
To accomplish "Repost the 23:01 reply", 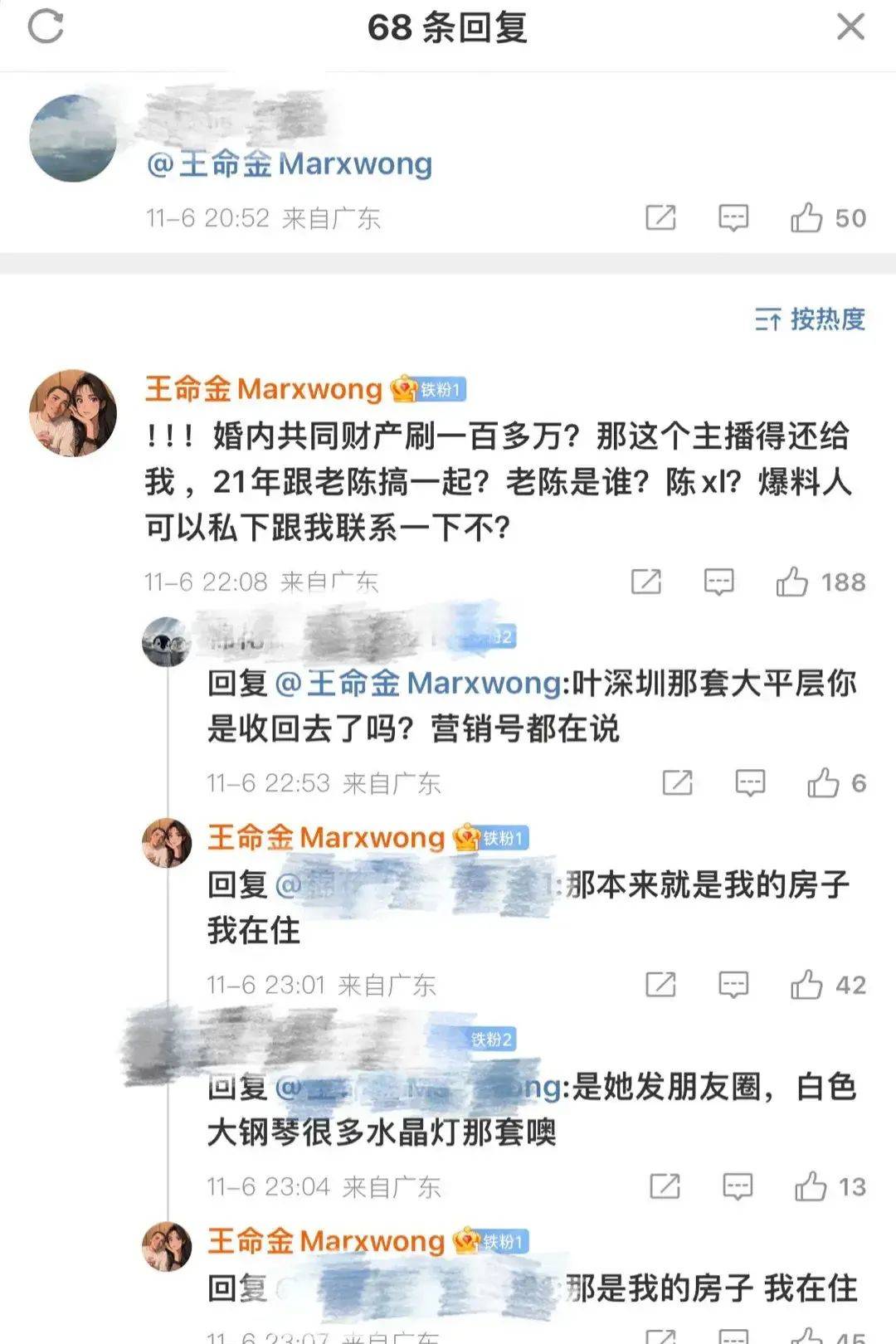I will click(660, 985).
